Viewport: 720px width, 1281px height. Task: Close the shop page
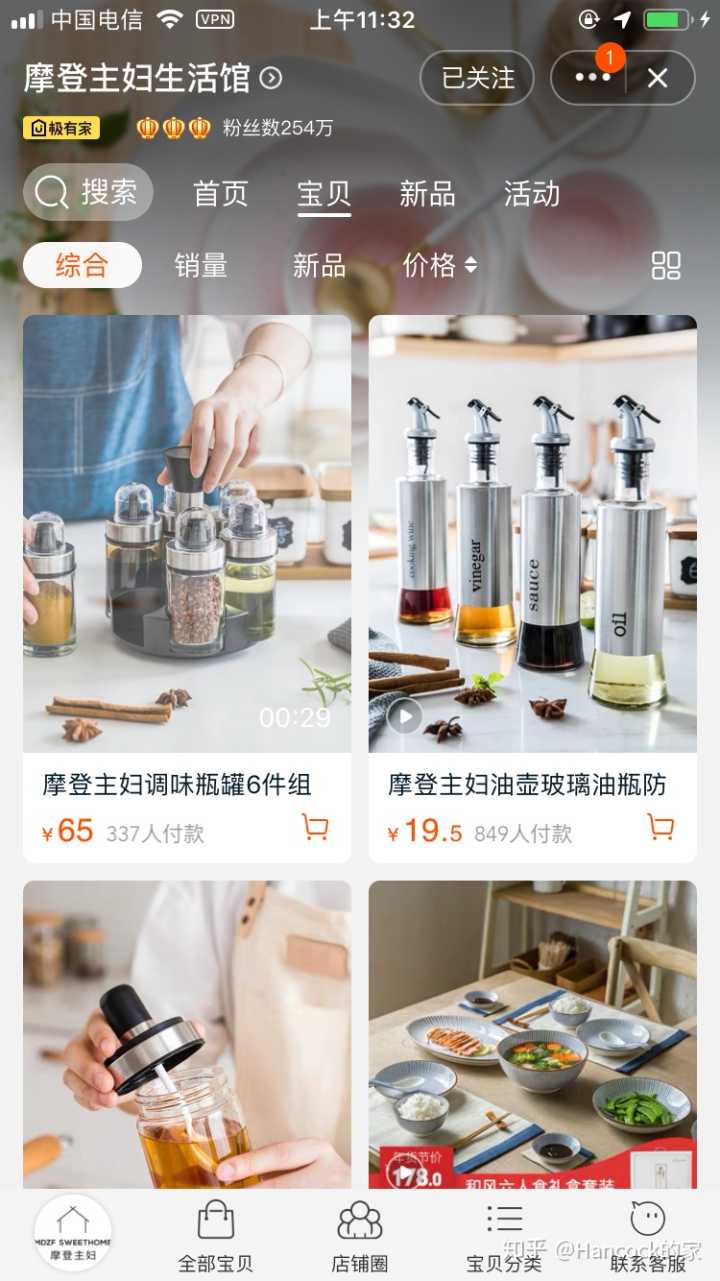(657, 78)
